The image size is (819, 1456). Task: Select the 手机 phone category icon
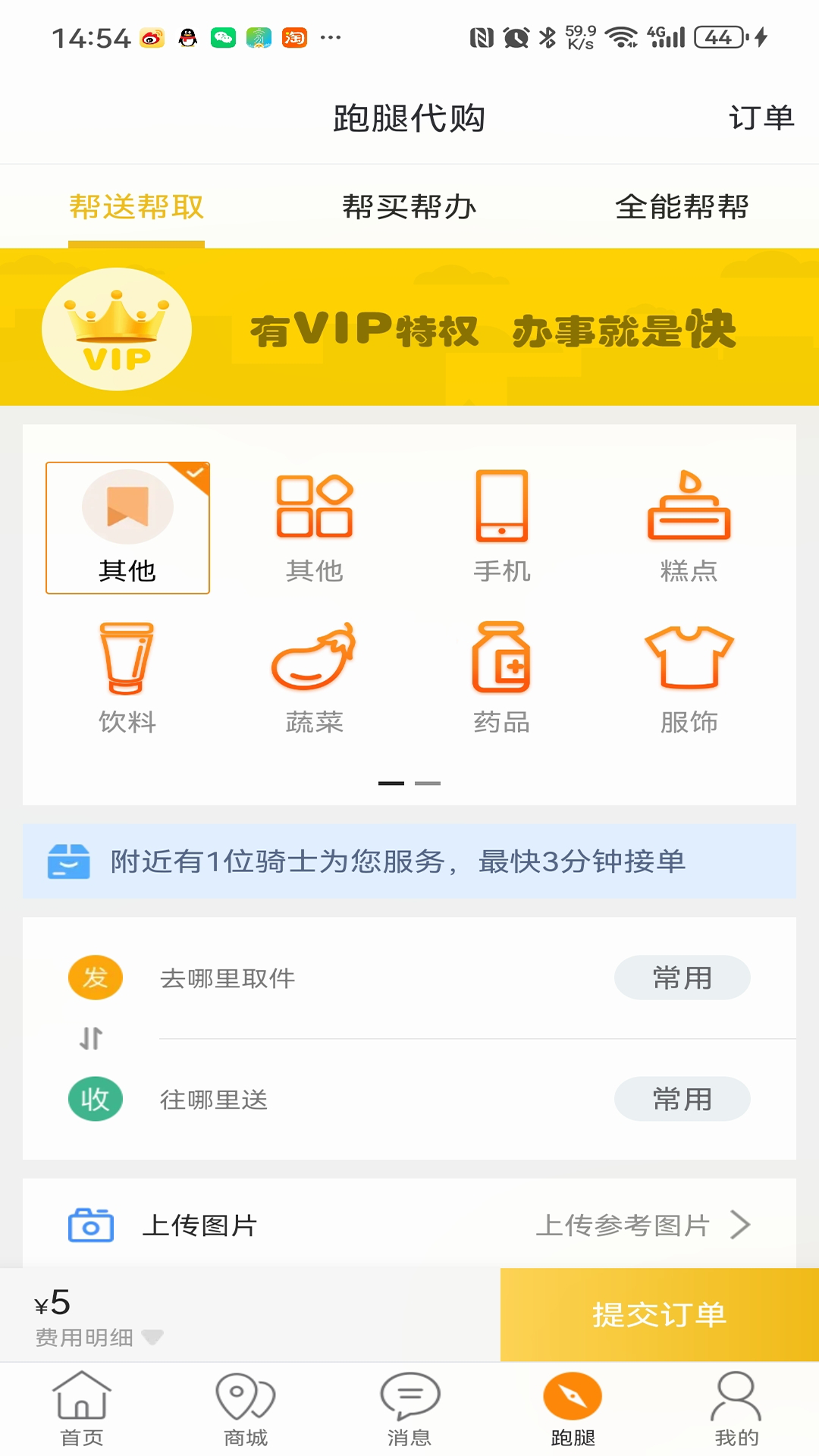click(502, 508)
